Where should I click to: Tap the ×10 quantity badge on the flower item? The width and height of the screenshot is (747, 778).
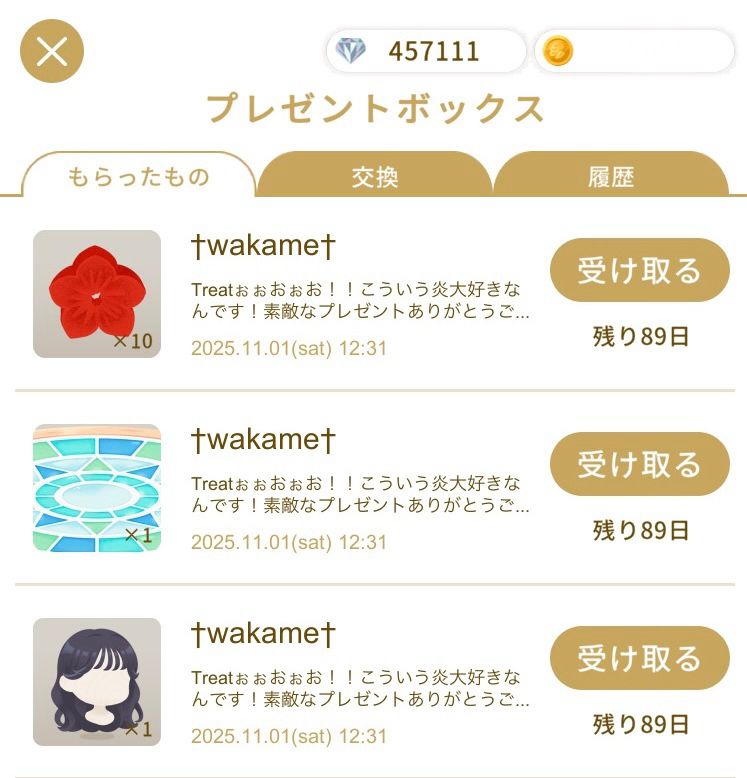point(133,340)
